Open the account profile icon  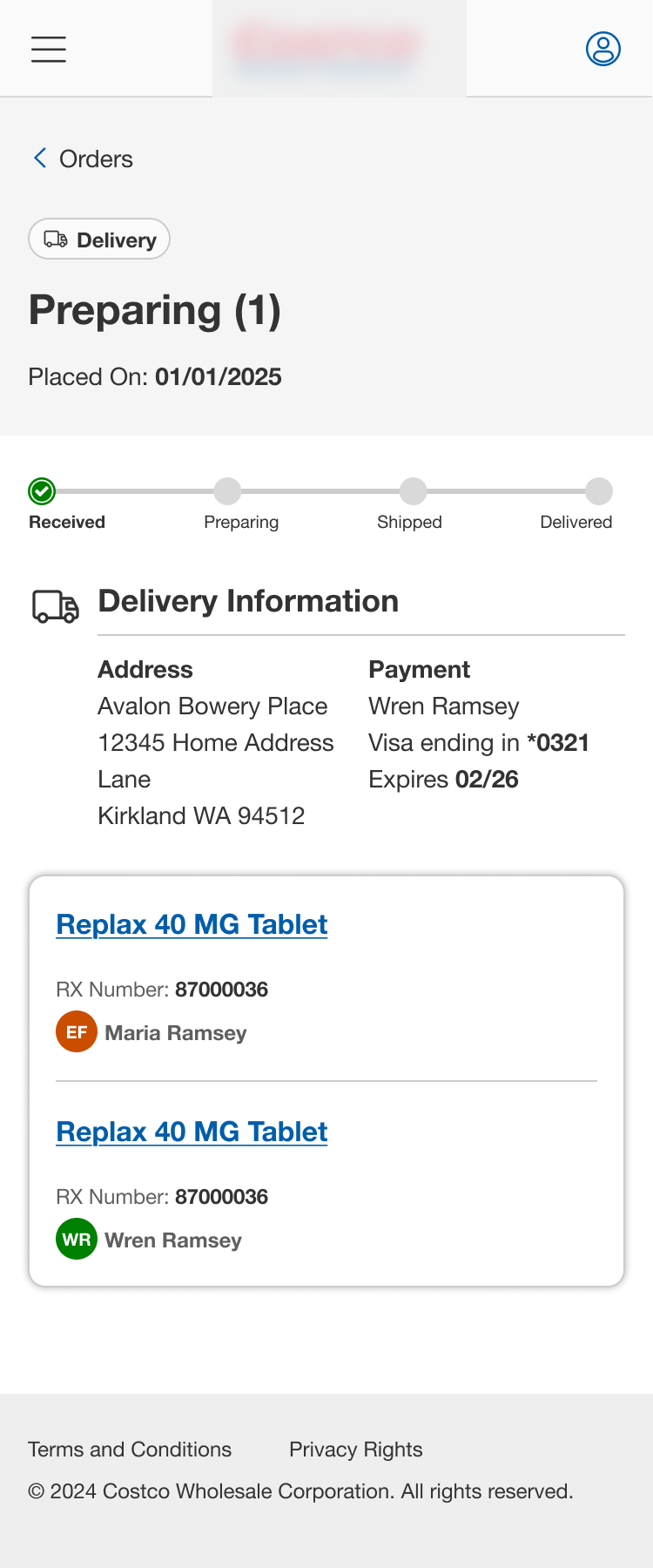point(602,50)
